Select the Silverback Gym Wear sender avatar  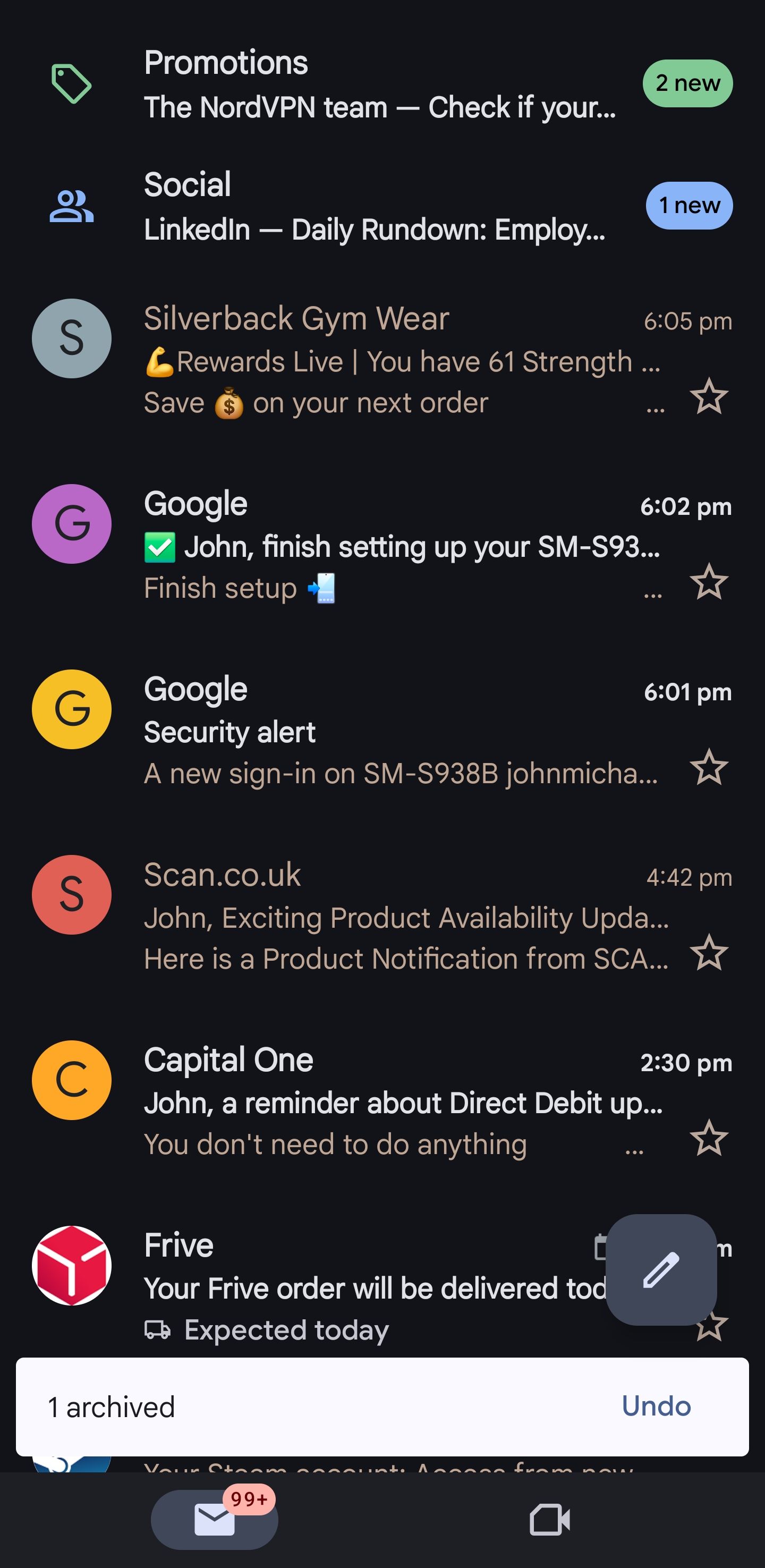72,338
